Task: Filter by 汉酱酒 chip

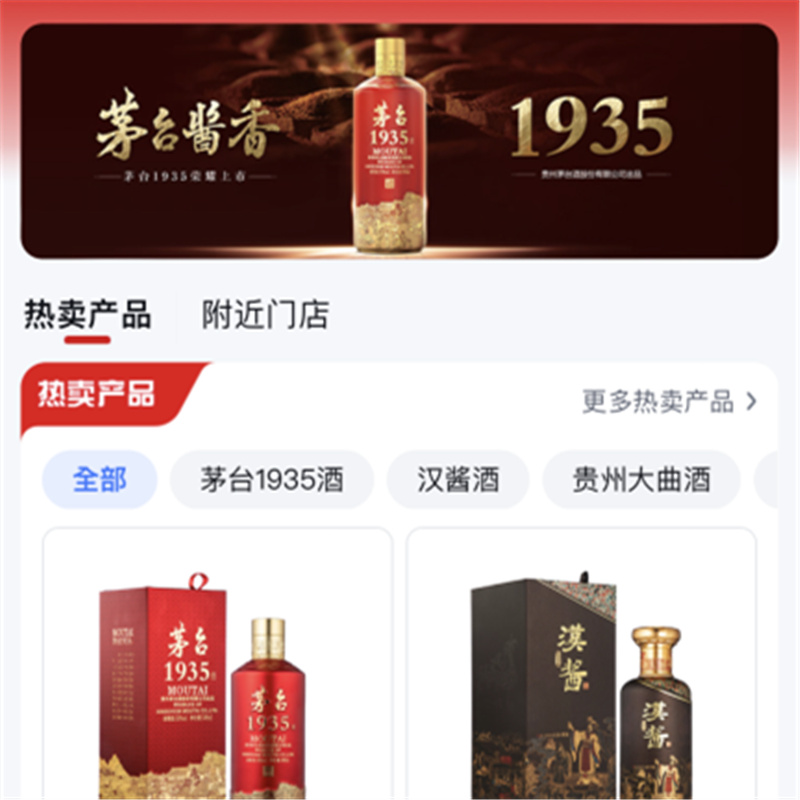Action: 458,480
